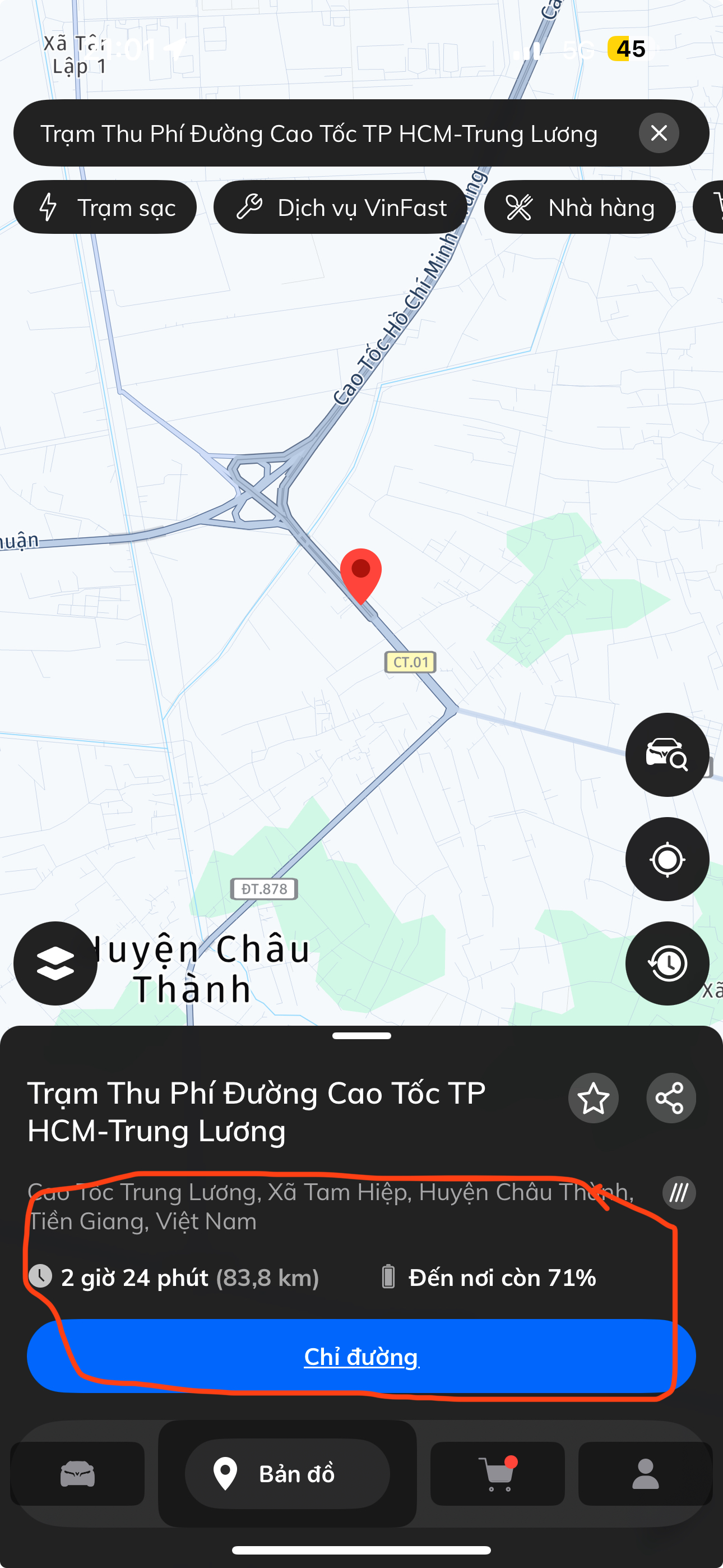Start directions with Chỉ đường
723x1568 pixels.
pyautogui.click(x=361, y=1356)
